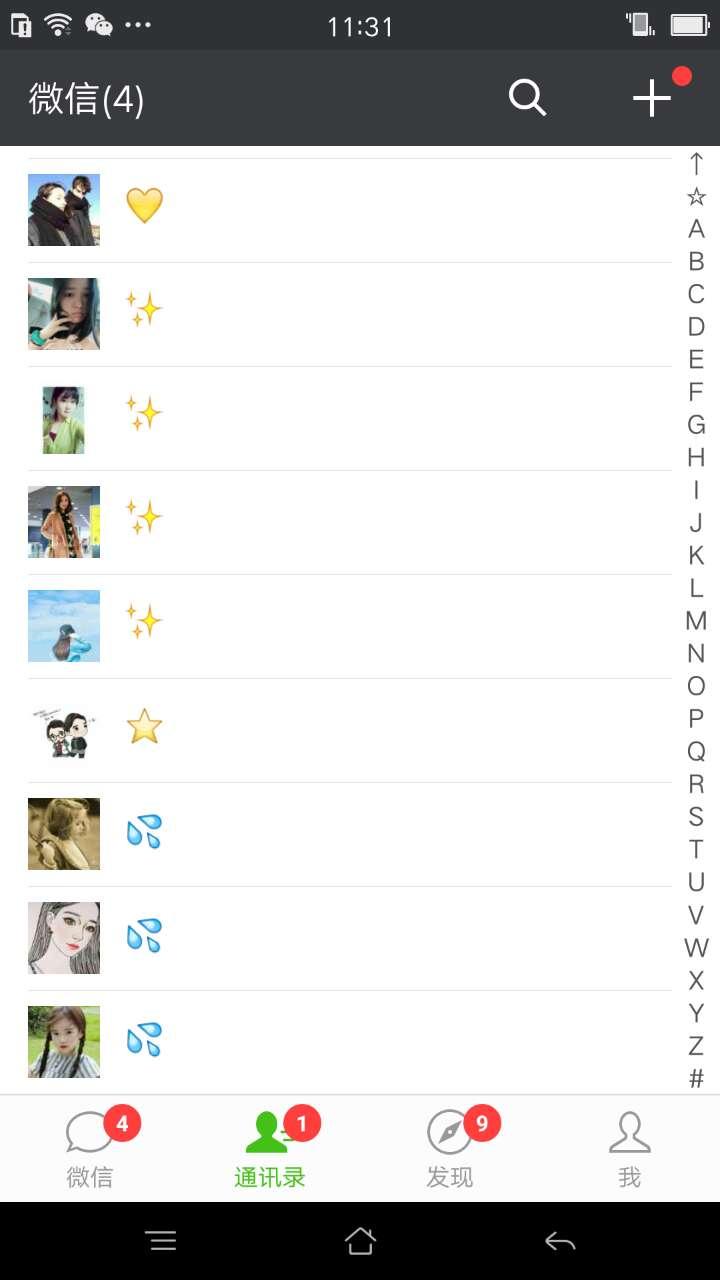Viewport: 720px width, 1280px height.
Task: Switch to the 微信 chats tab
Action: [x=90, y=1148]
